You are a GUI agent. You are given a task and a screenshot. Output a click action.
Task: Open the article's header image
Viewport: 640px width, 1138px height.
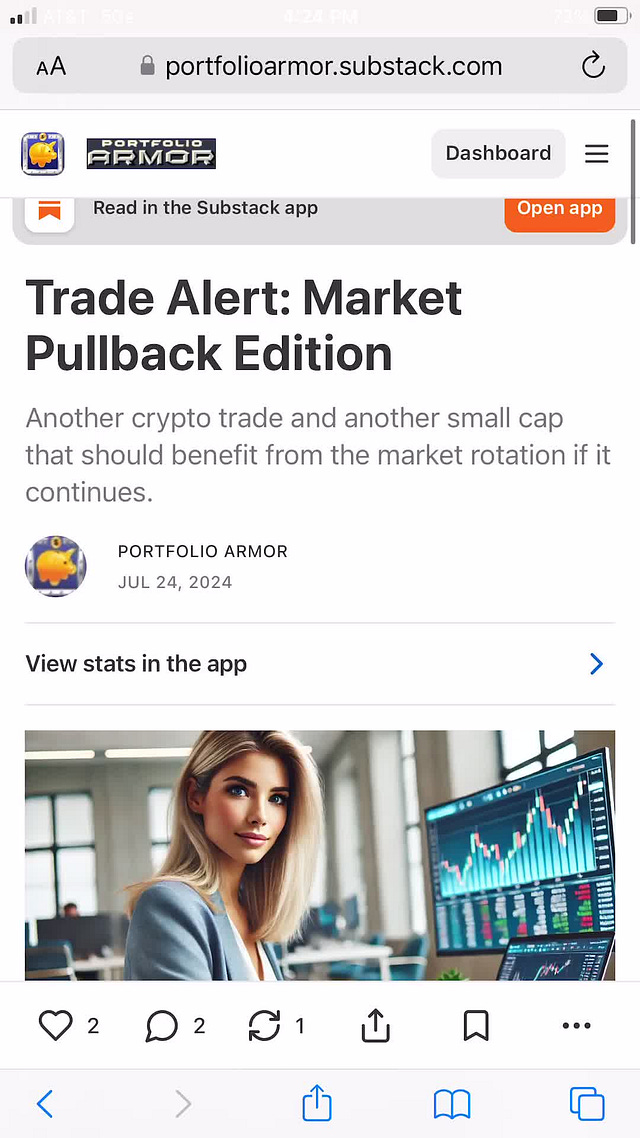click(320, 855)
